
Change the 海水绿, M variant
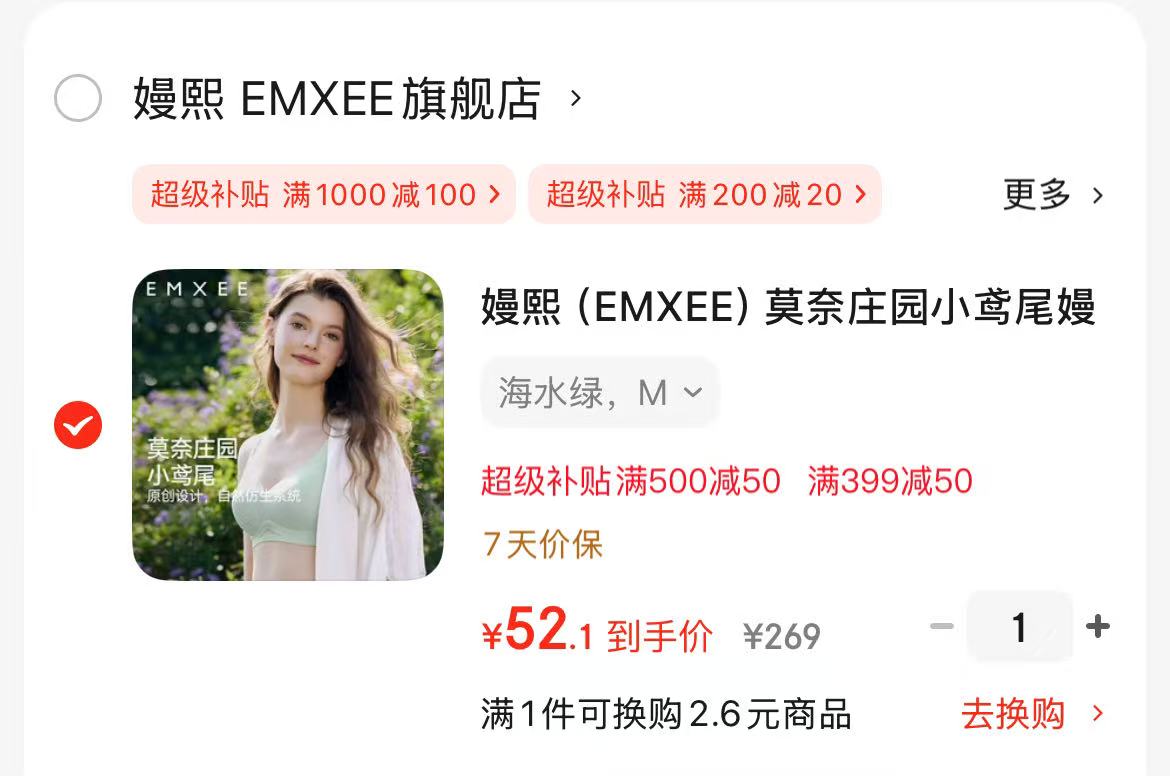599,393
